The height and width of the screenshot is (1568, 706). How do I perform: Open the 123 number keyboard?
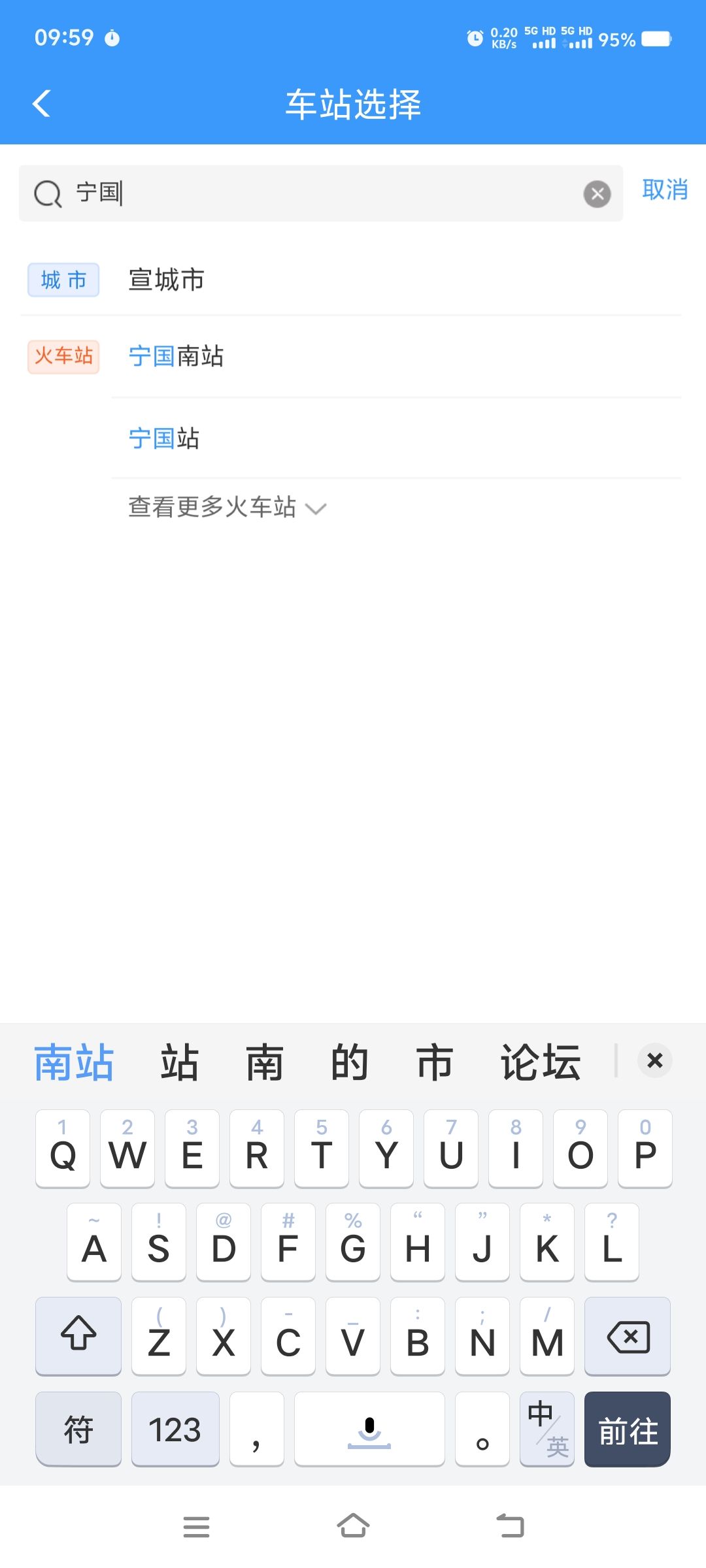(x=175, y=1429)
